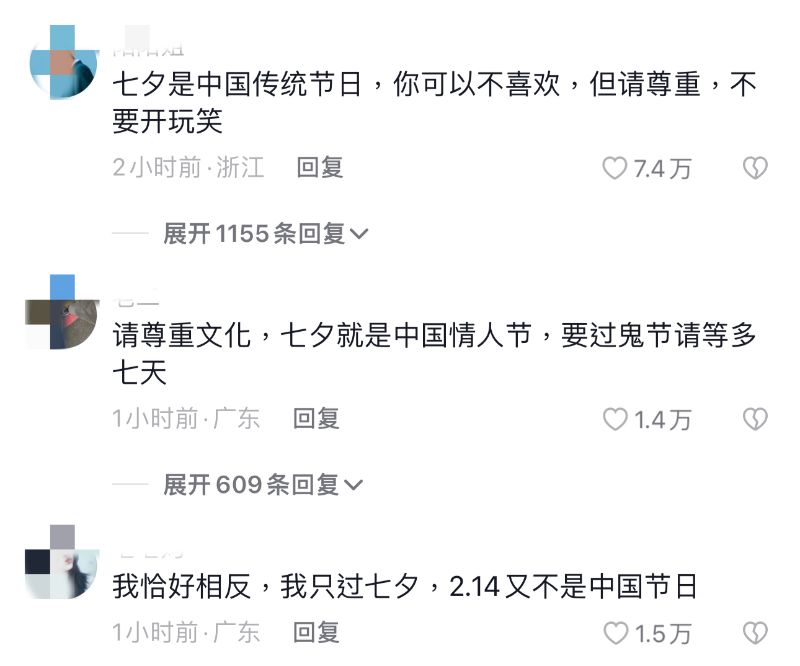800x666 pixels.
Task: Open avatar of the 我恰好相反 commenter
Action: (63, 561)
